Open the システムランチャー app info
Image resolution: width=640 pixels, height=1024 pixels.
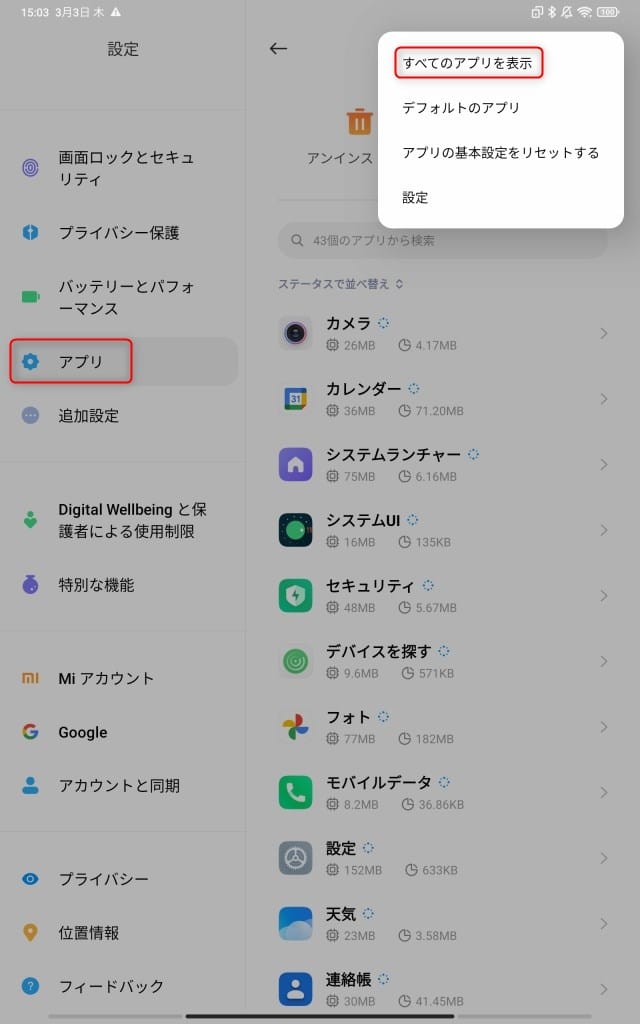click(443, 465)
